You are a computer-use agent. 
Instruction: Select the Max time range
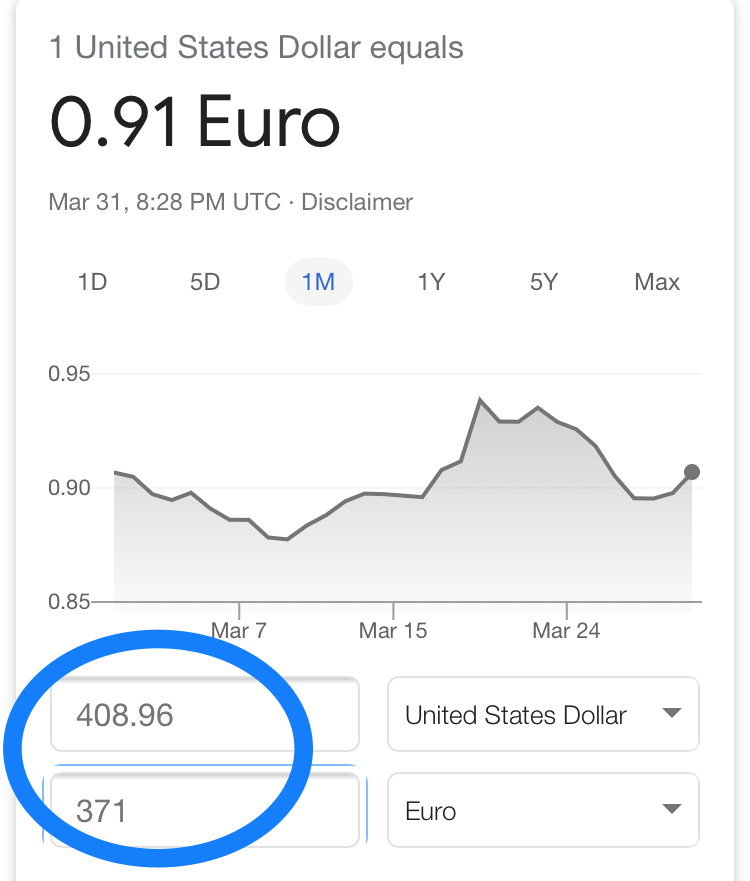(657, 282)
